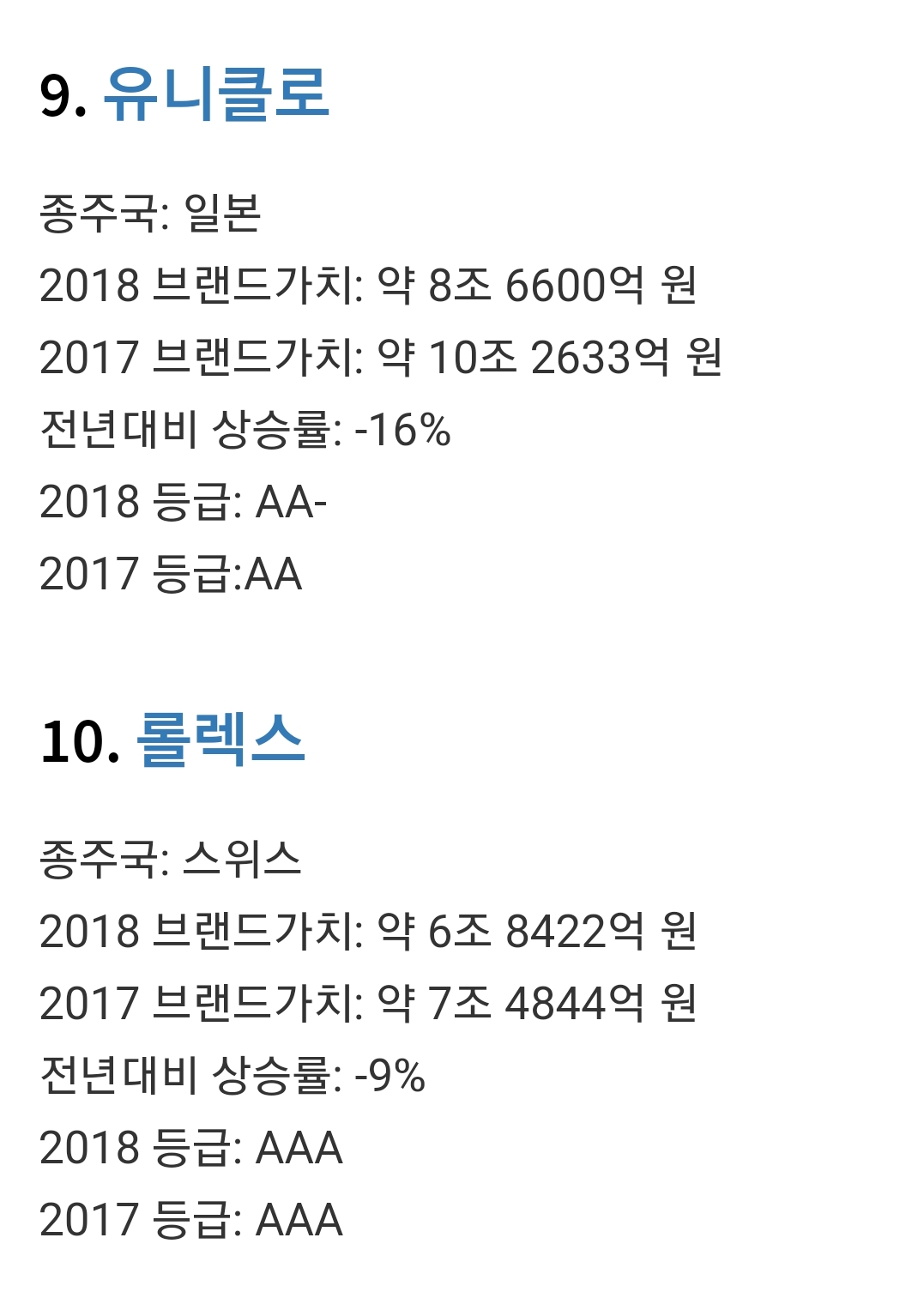Image resolution: width=924 pixels, height=1292 pixels.
Task: Open the 롤렉스 link
Action: tap(220, 740)
